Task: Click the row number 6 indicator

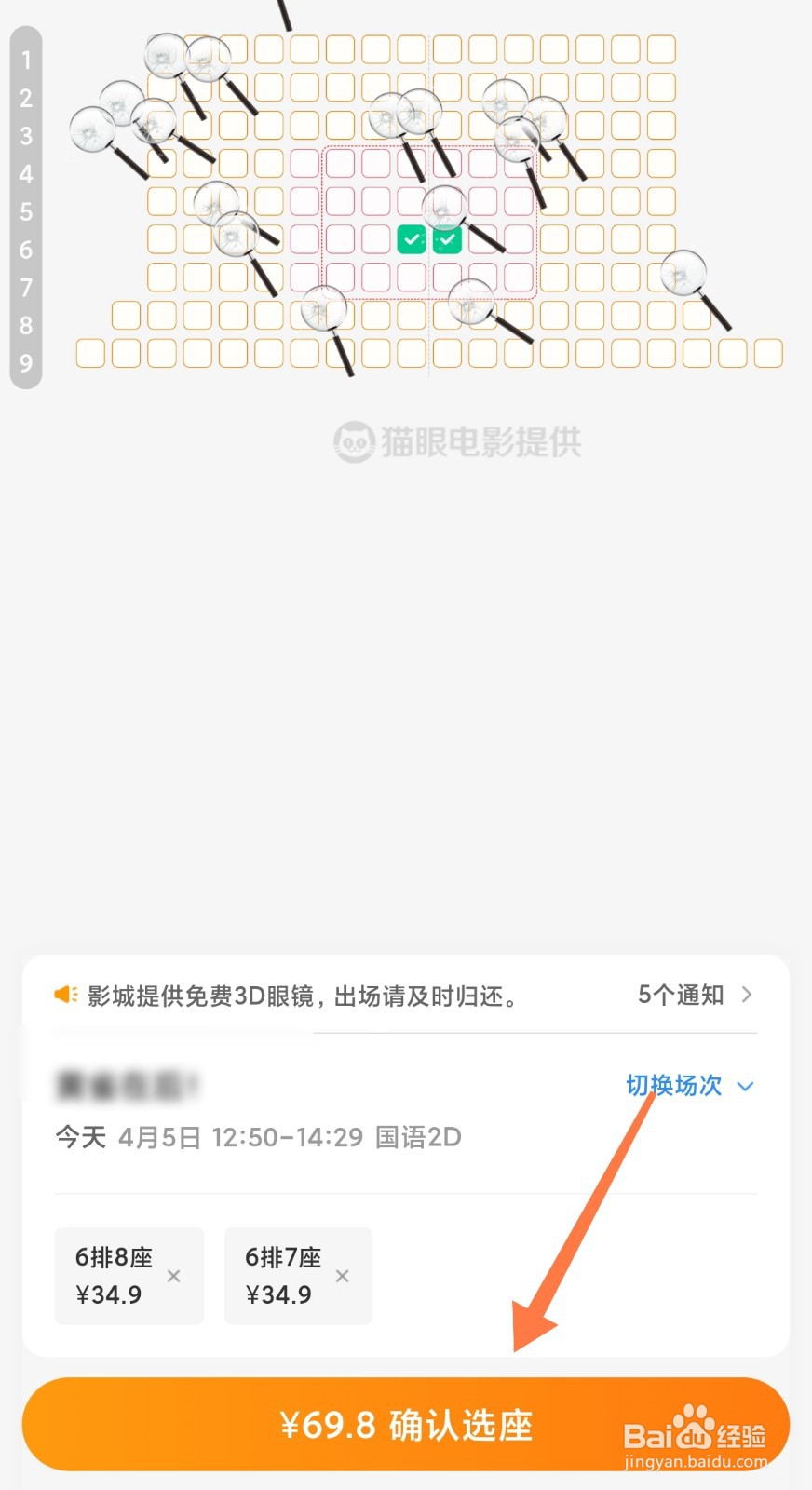Action: tap(25, 250)
